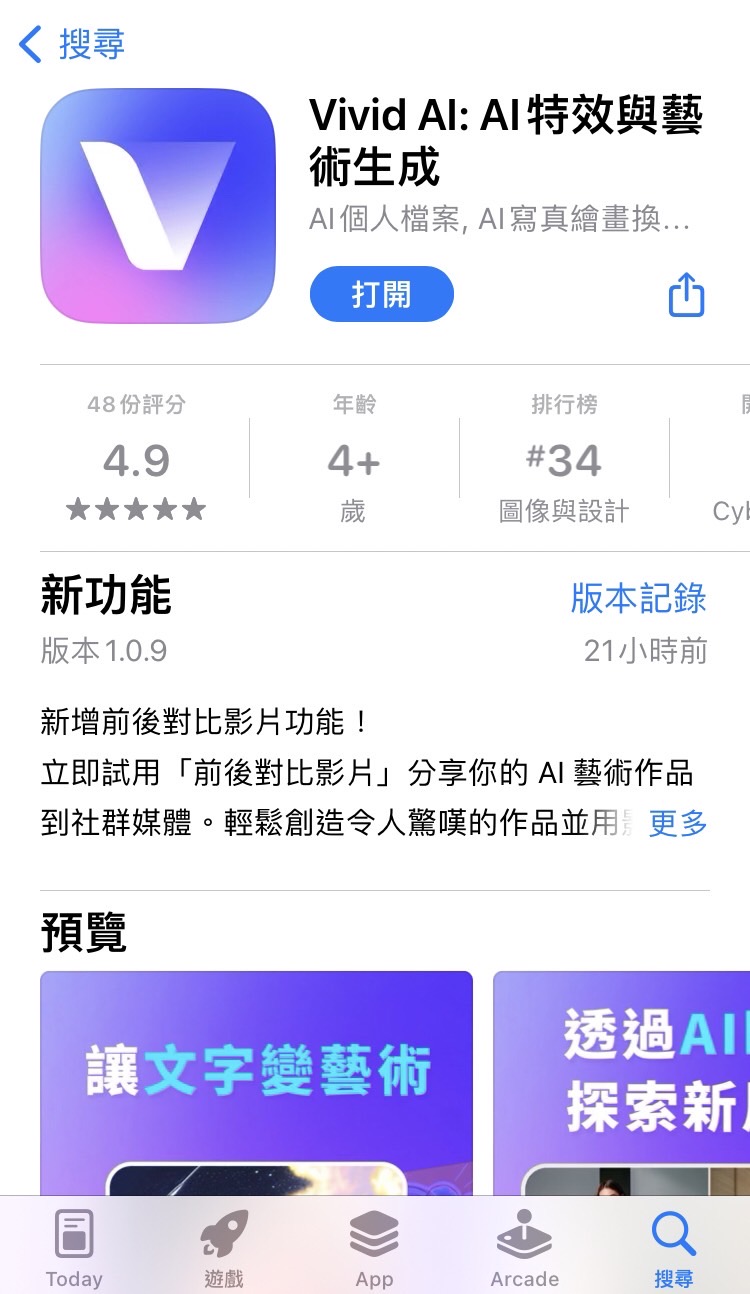750x1294 pixels.
Task: Tap the 4.9 rating score
Action: (137, 459)
